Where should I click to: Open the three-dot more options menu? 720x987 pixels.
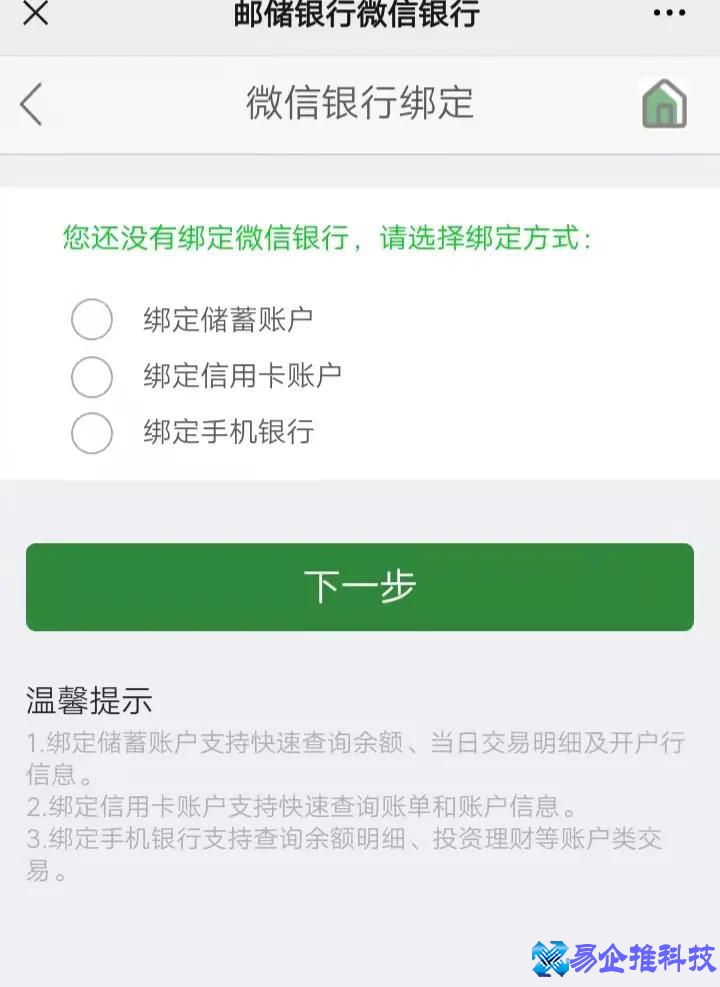[x=668, y=14]
